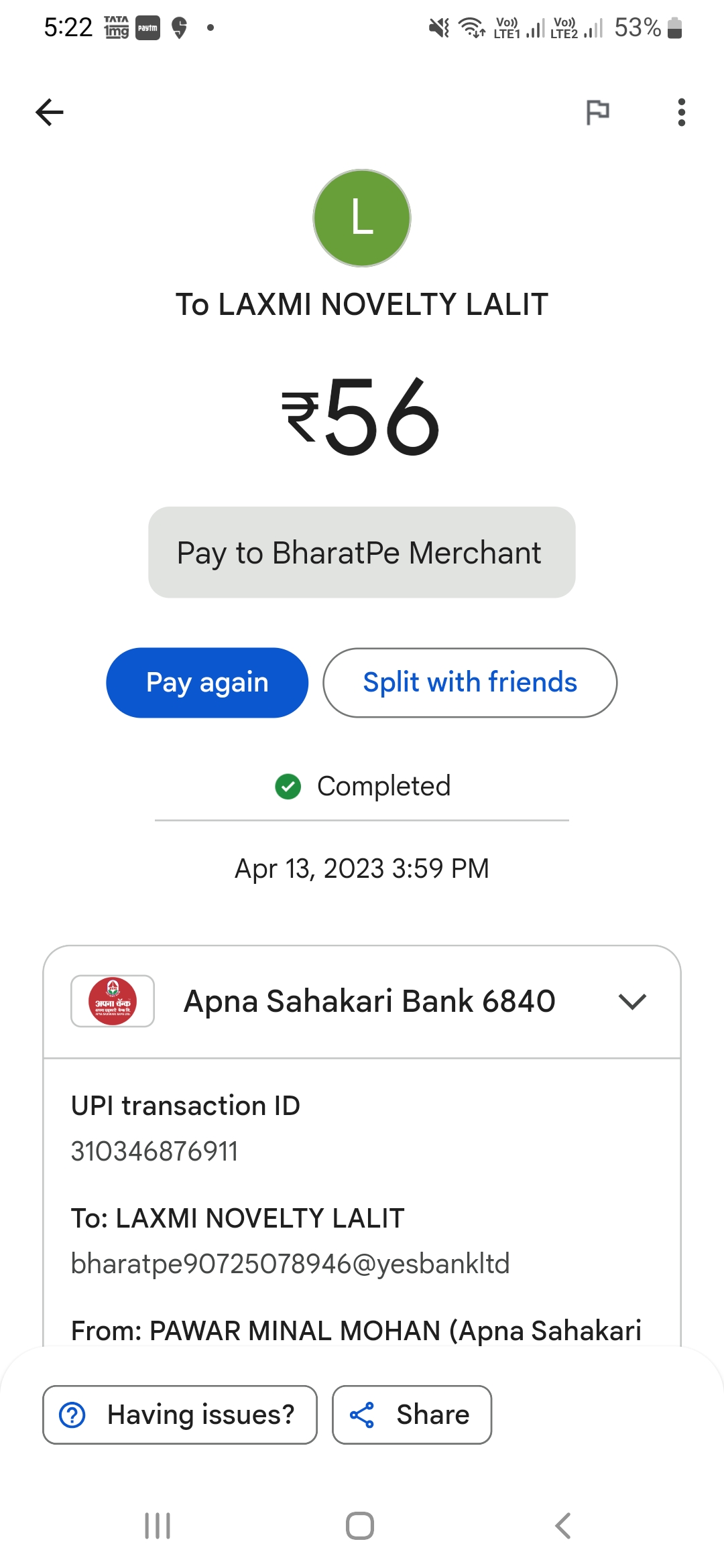Share this payment receipt
The height and width of the screenshot is (1568, 724).
point(412,1415)
